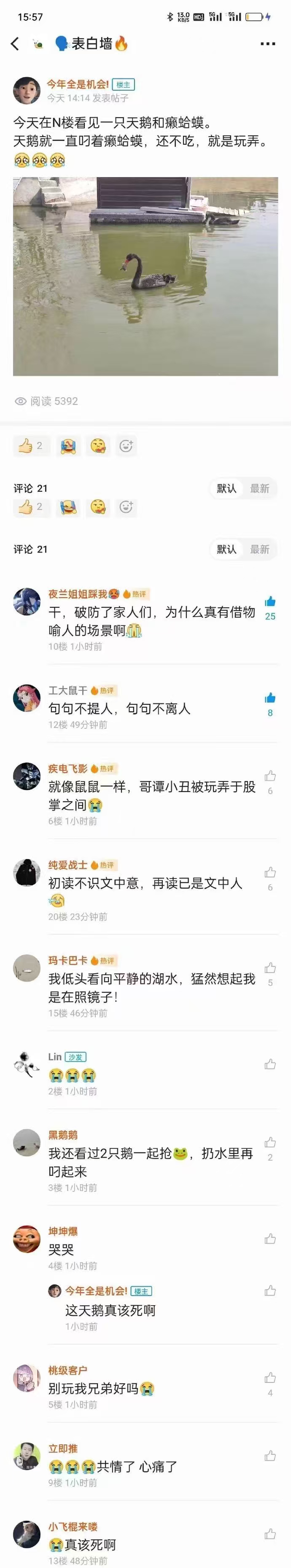Image resolution: width=291 pixels, height=1568 pixels.
Task: Like the comment from 玛卡巴卡
Action: (x=270, y=968)
